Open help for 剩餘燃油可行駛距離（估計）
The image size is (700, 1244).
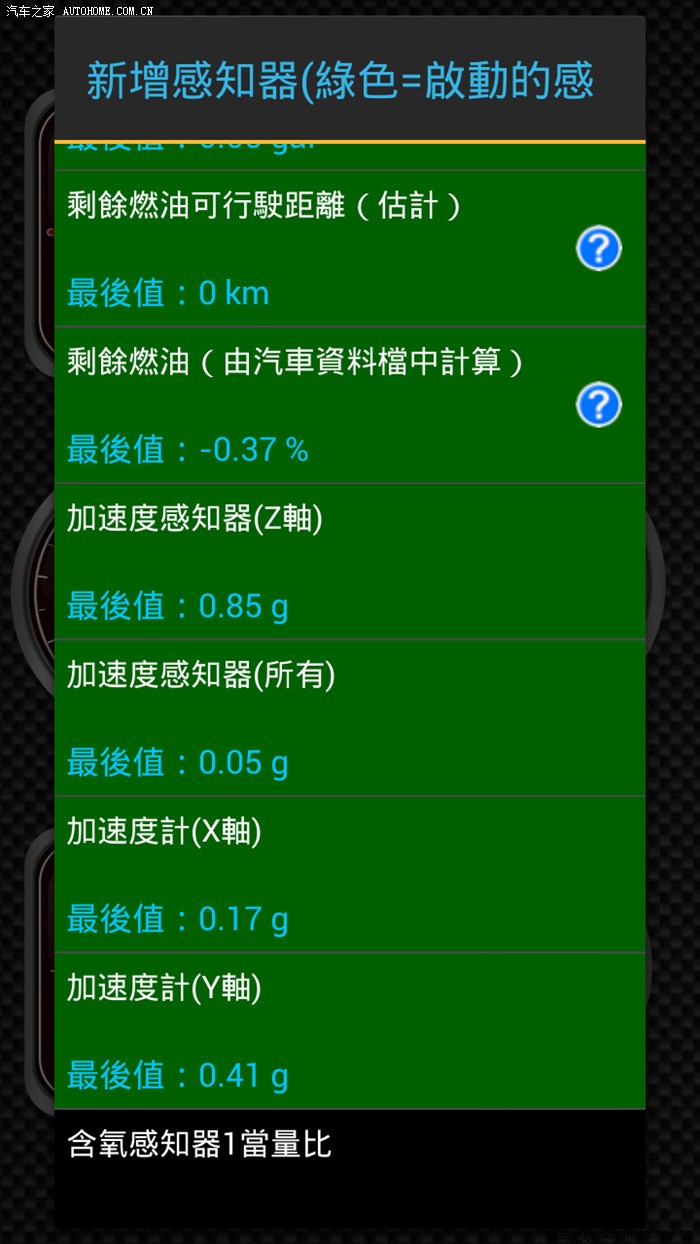(599, 249)
